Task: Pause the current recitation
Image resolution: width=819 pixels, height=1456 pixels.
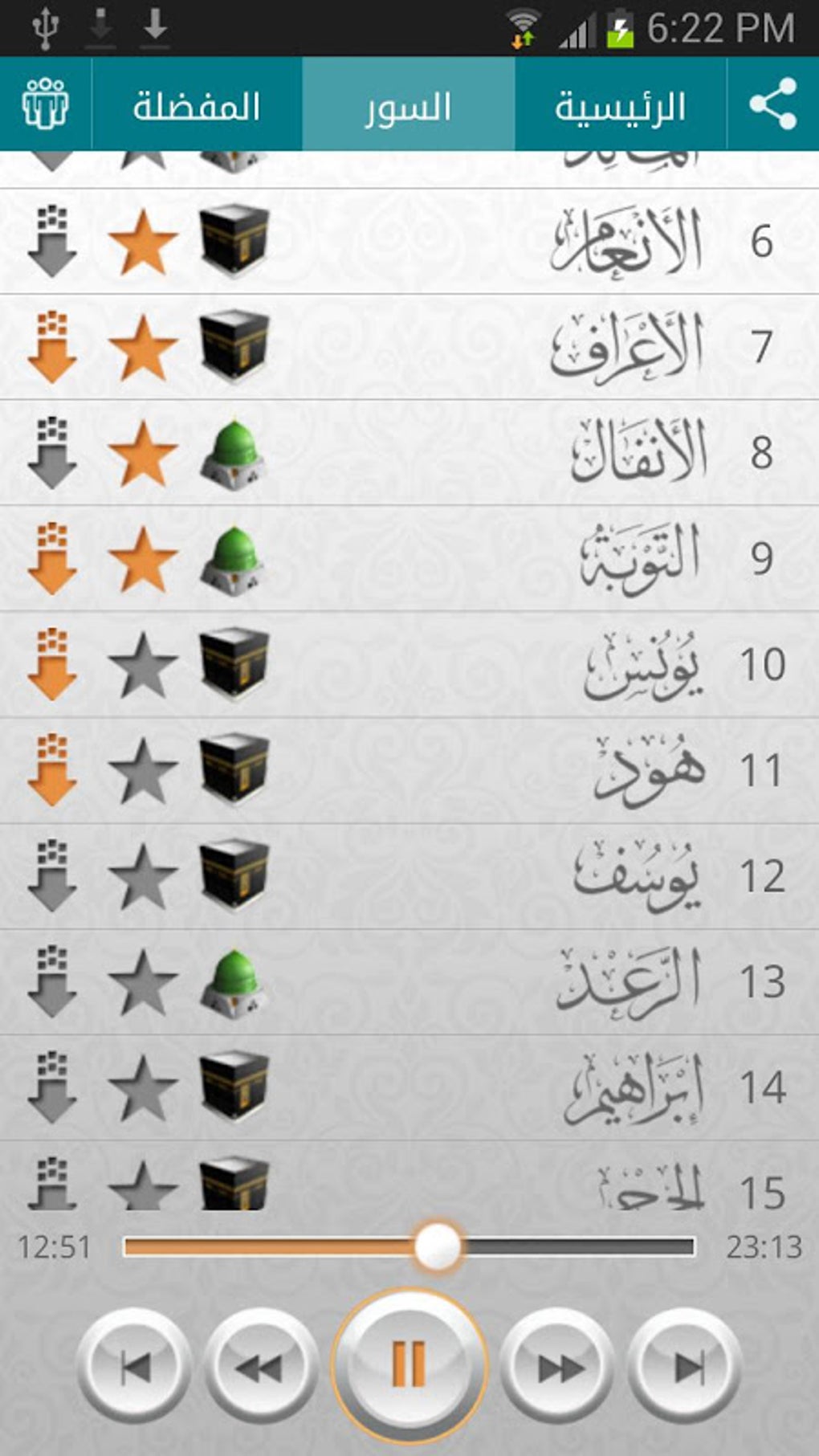Action: click(409, 1364)
